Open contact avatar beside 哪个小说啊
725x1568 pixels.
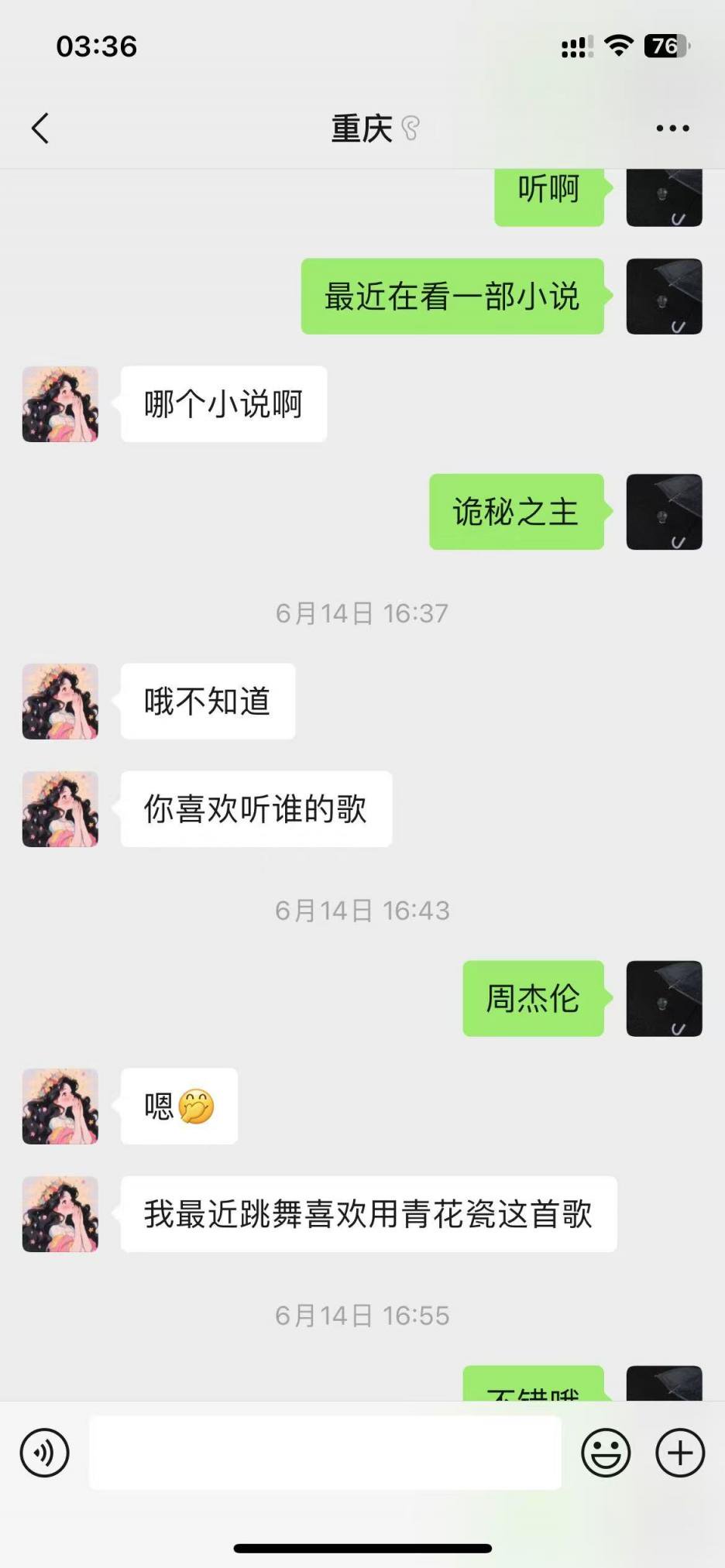[x=60, y=404]
